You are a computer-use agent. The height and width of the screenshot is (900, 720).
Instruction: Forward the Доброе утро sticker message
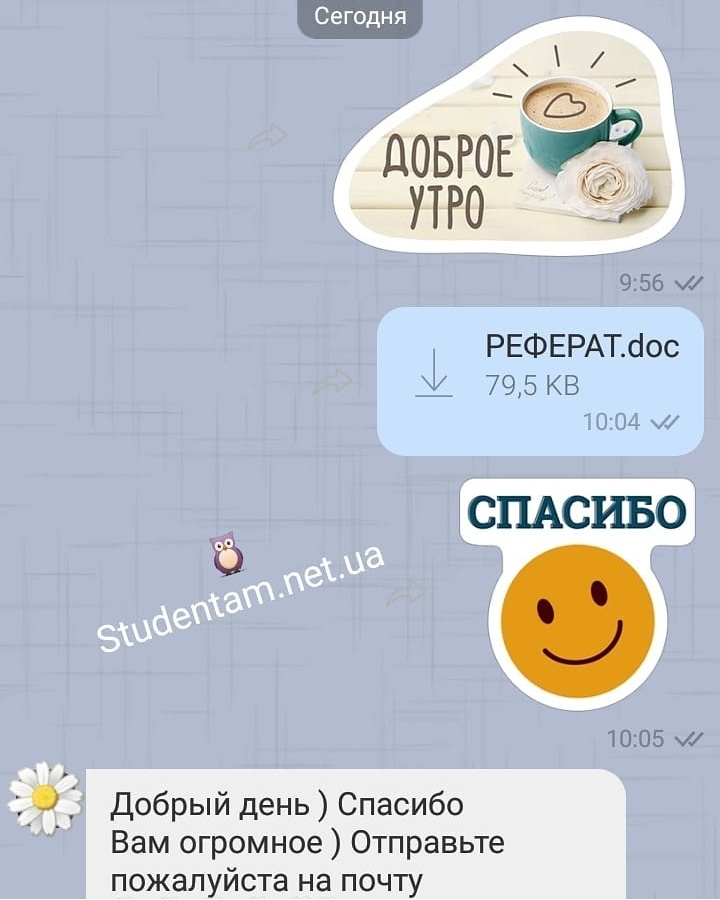(267, 138)
